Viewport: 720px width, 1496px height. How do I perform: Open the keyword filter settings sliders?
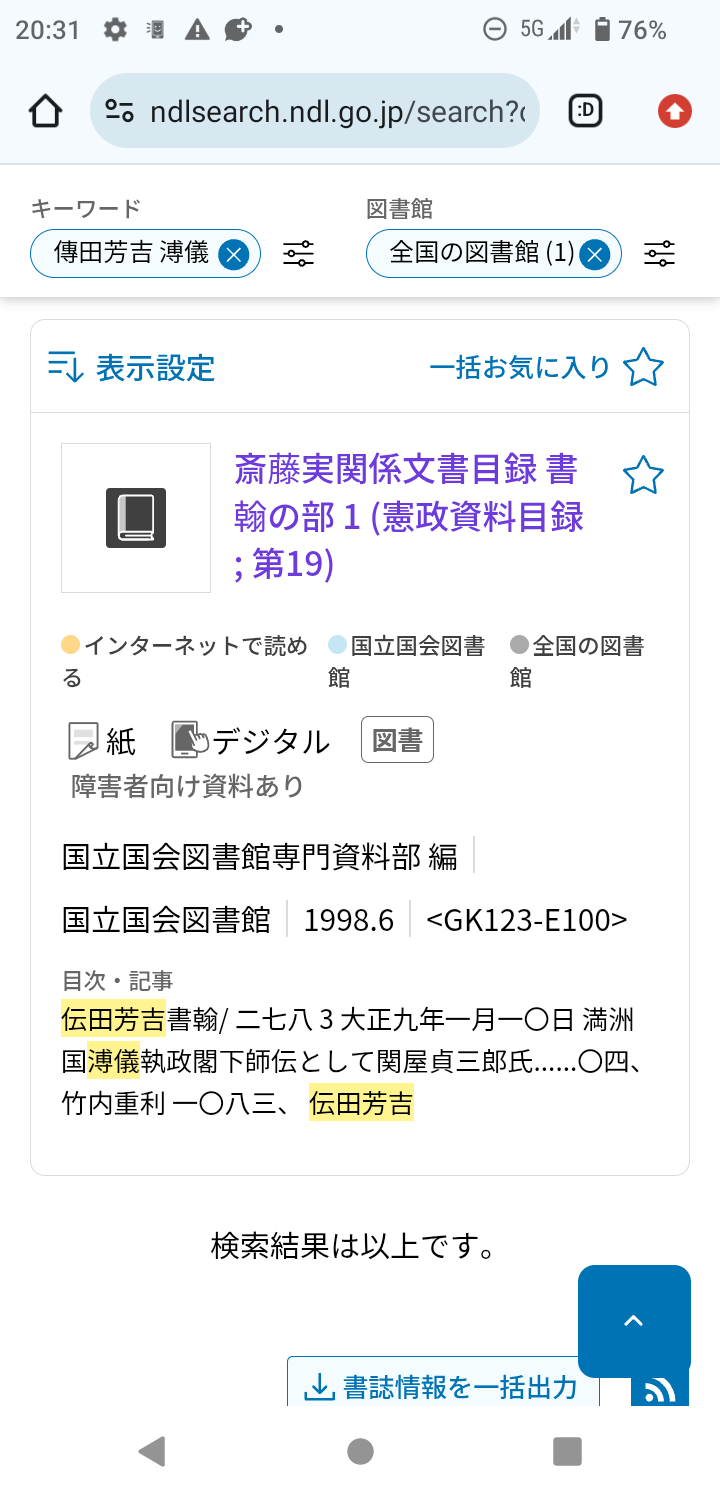(x=298, y=254)
